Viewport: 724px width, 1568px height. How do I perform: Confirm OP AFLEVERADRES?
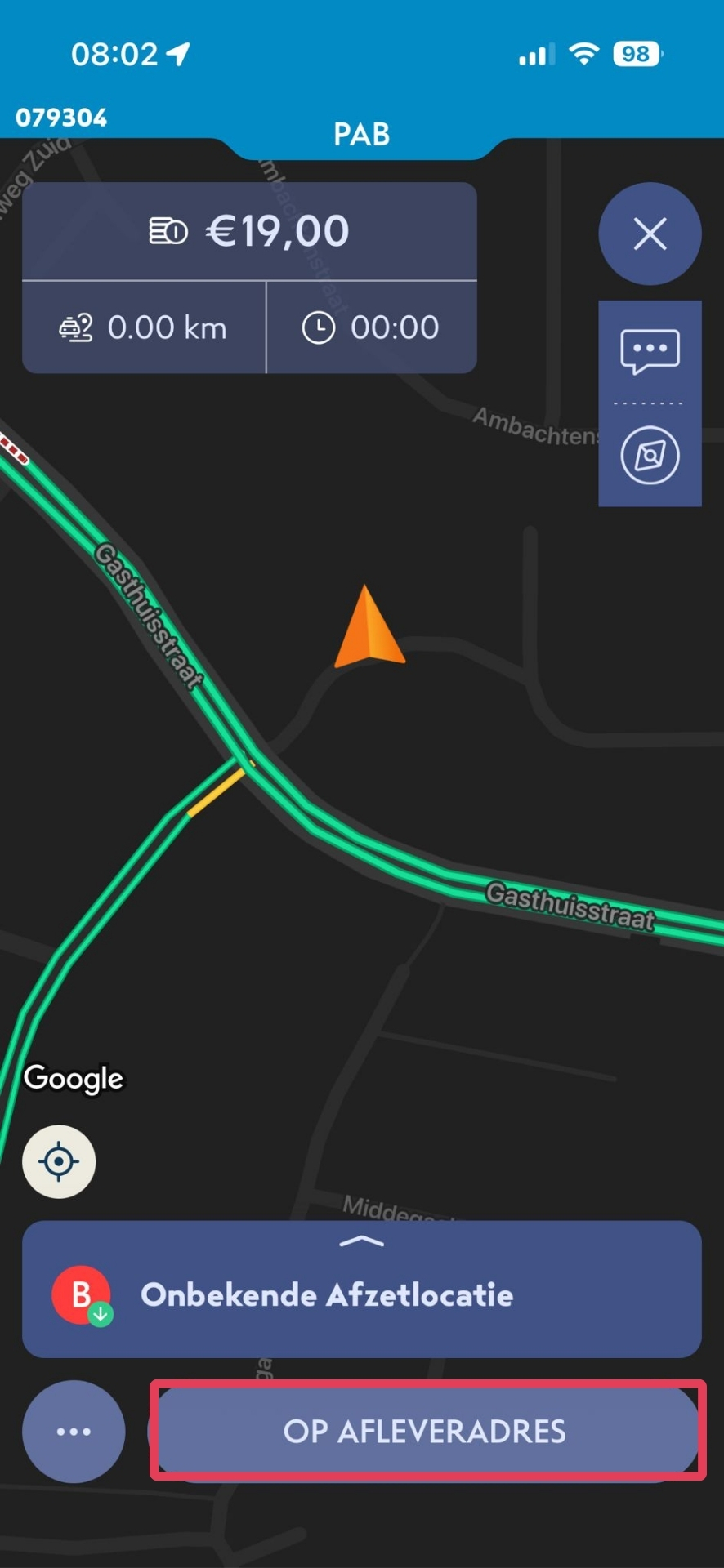click(425, 1431)
